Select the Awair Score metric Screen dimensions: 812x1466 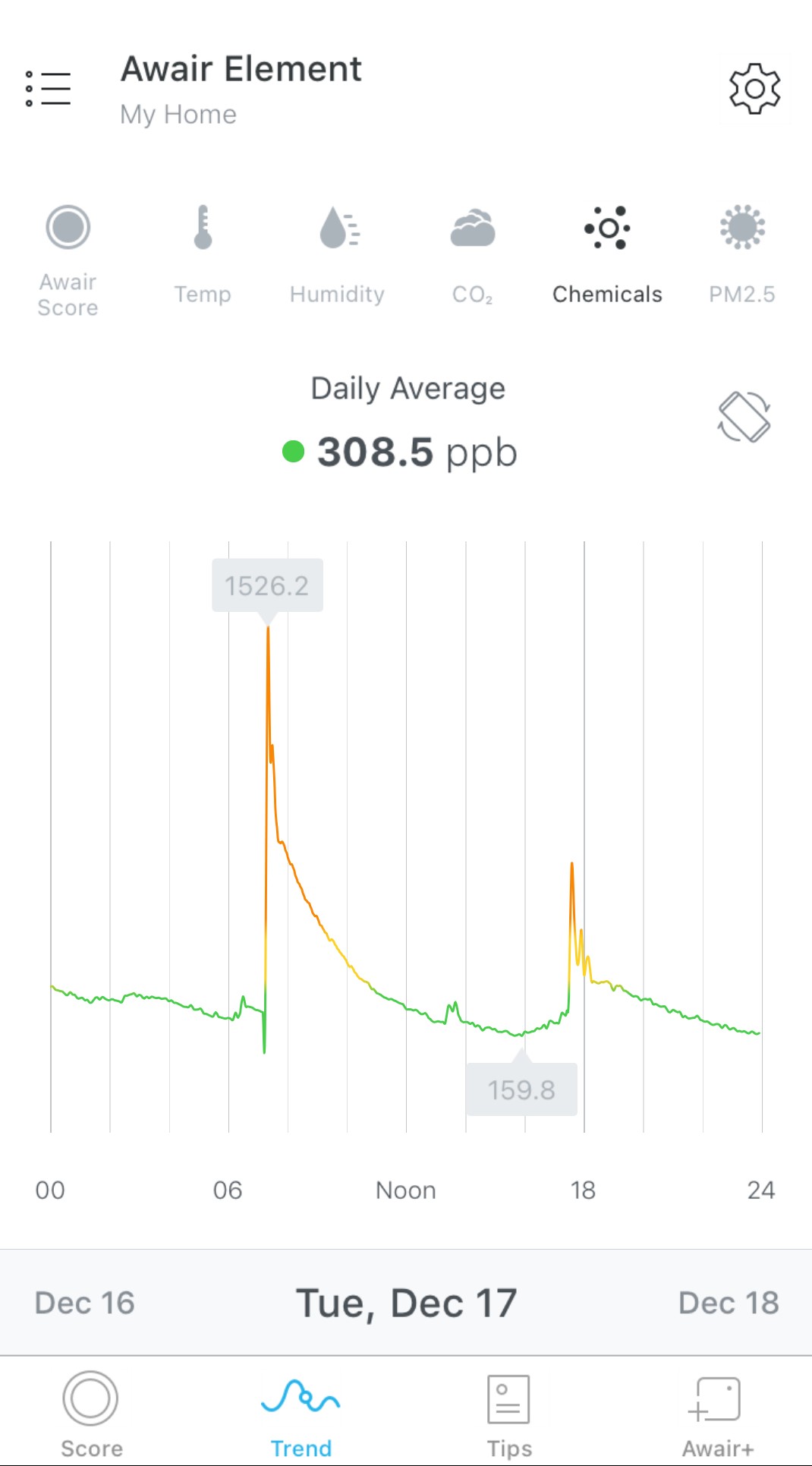tap(68, 258)
